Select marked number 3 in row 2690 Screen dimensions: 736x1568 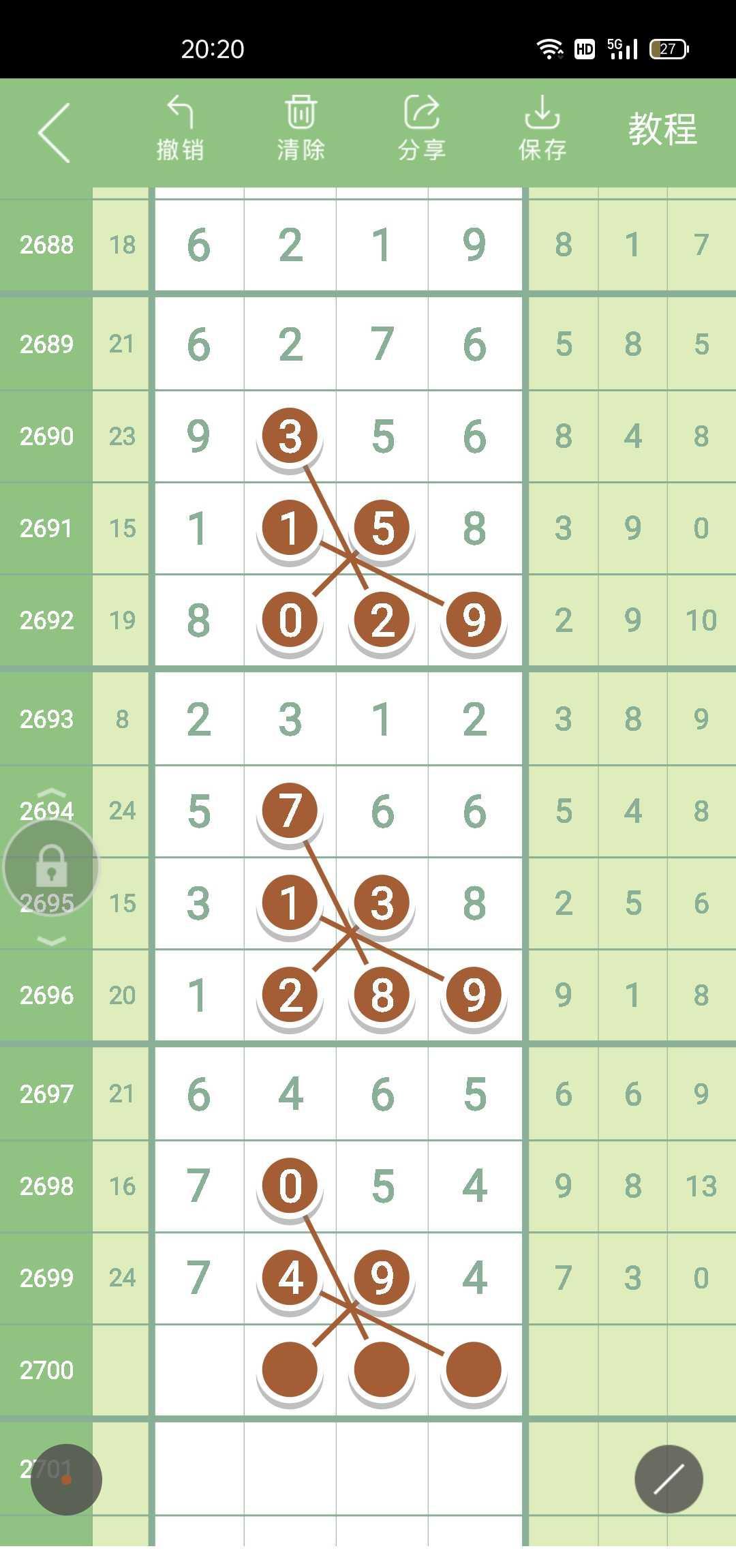(x=290, y=436)
